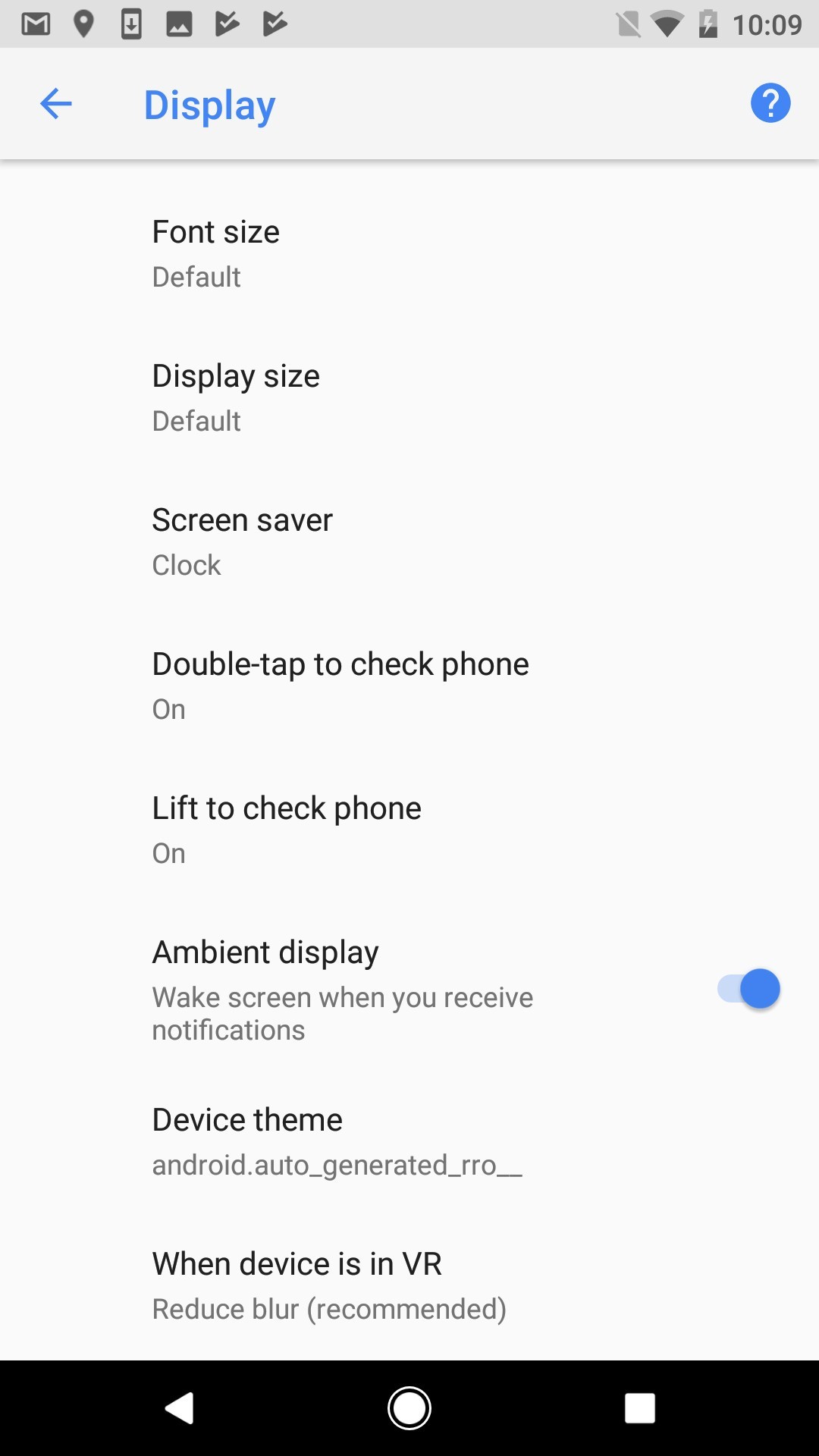
Task: Open the help icon
Action: click(x=770, y=103)
